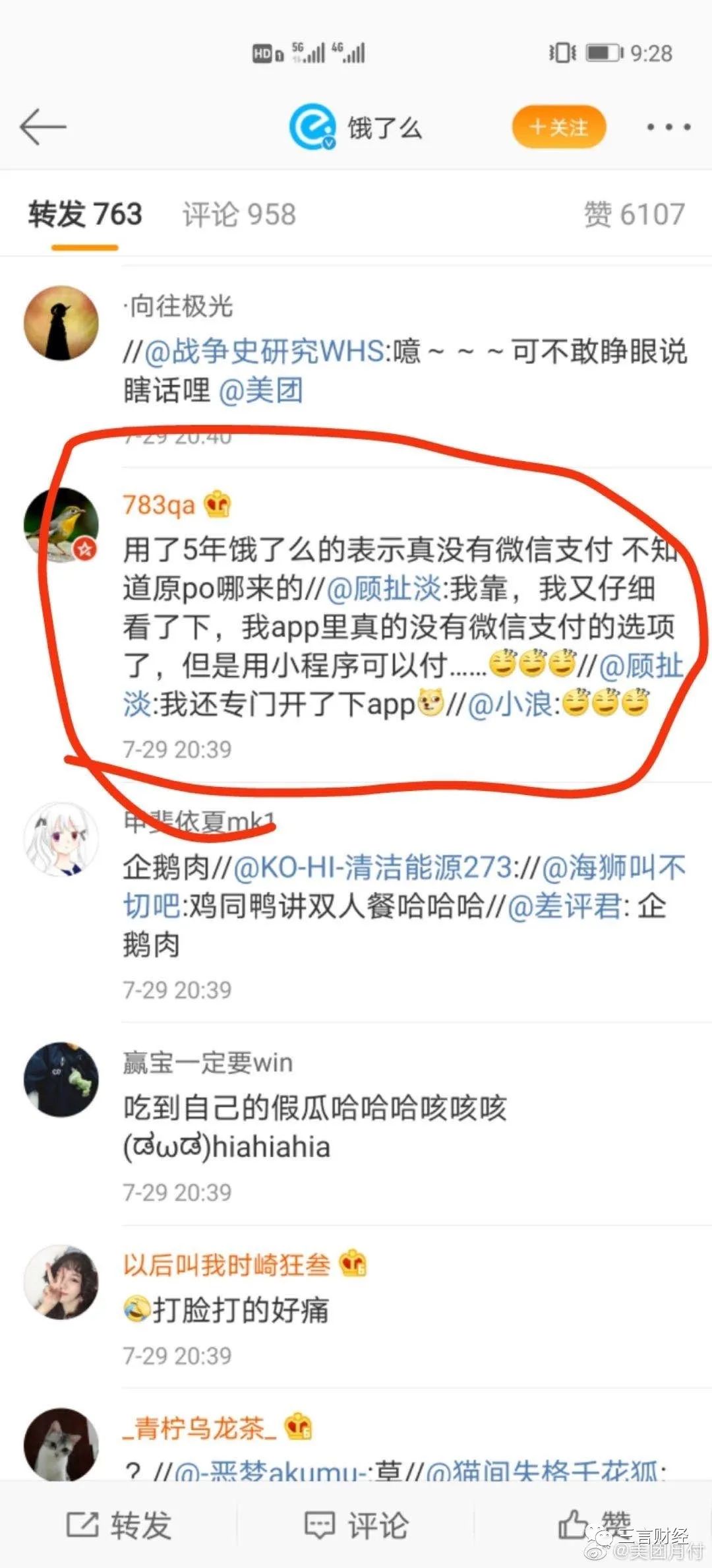The height and width of the screenshot is (1568, 712).
Task: View profile avatar of 赢宝一定要win
Action: [x=61, y=1079]
